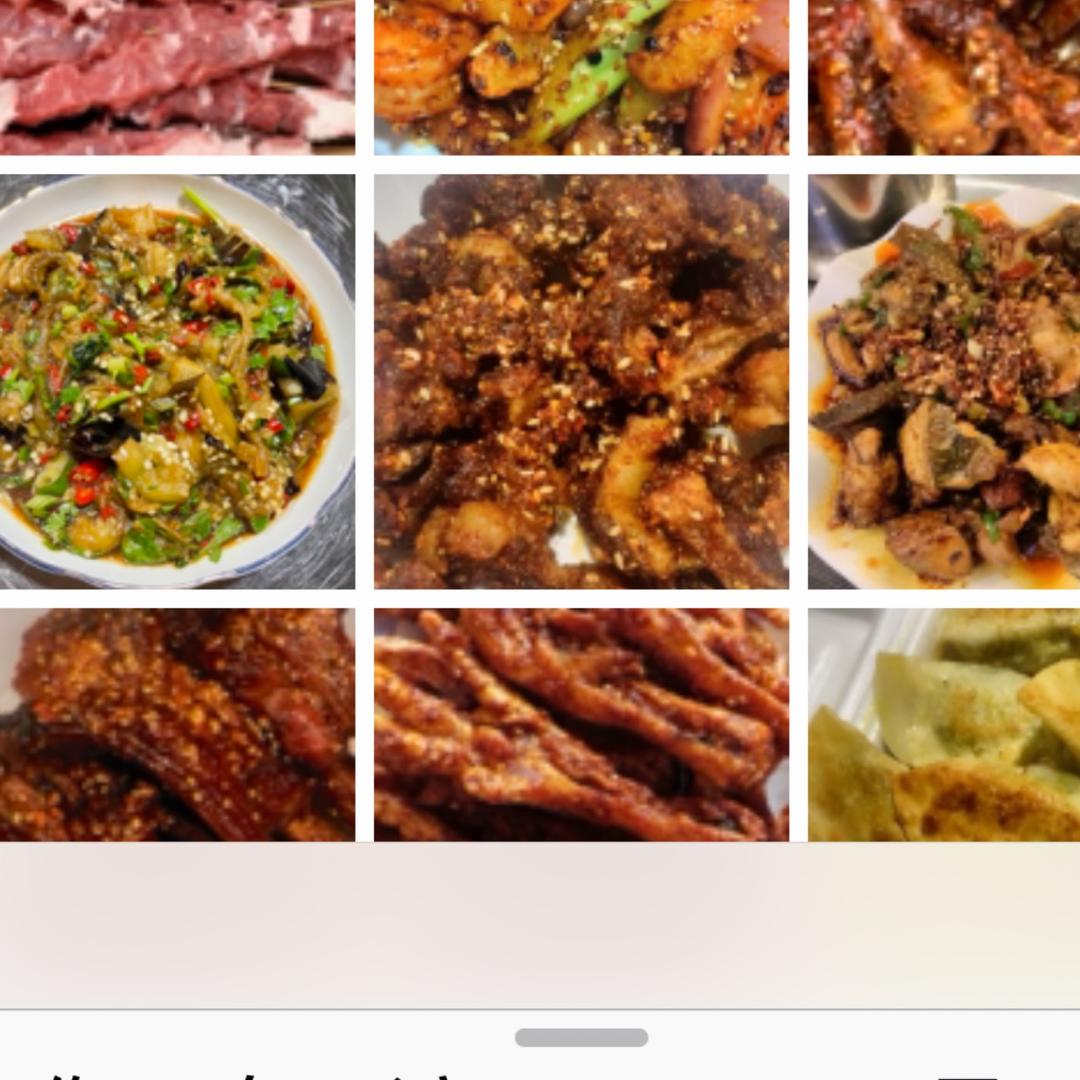The image size is (1080, 1080).
Task: Open the green eggplant salad on white plate
Action: [177, 381]
